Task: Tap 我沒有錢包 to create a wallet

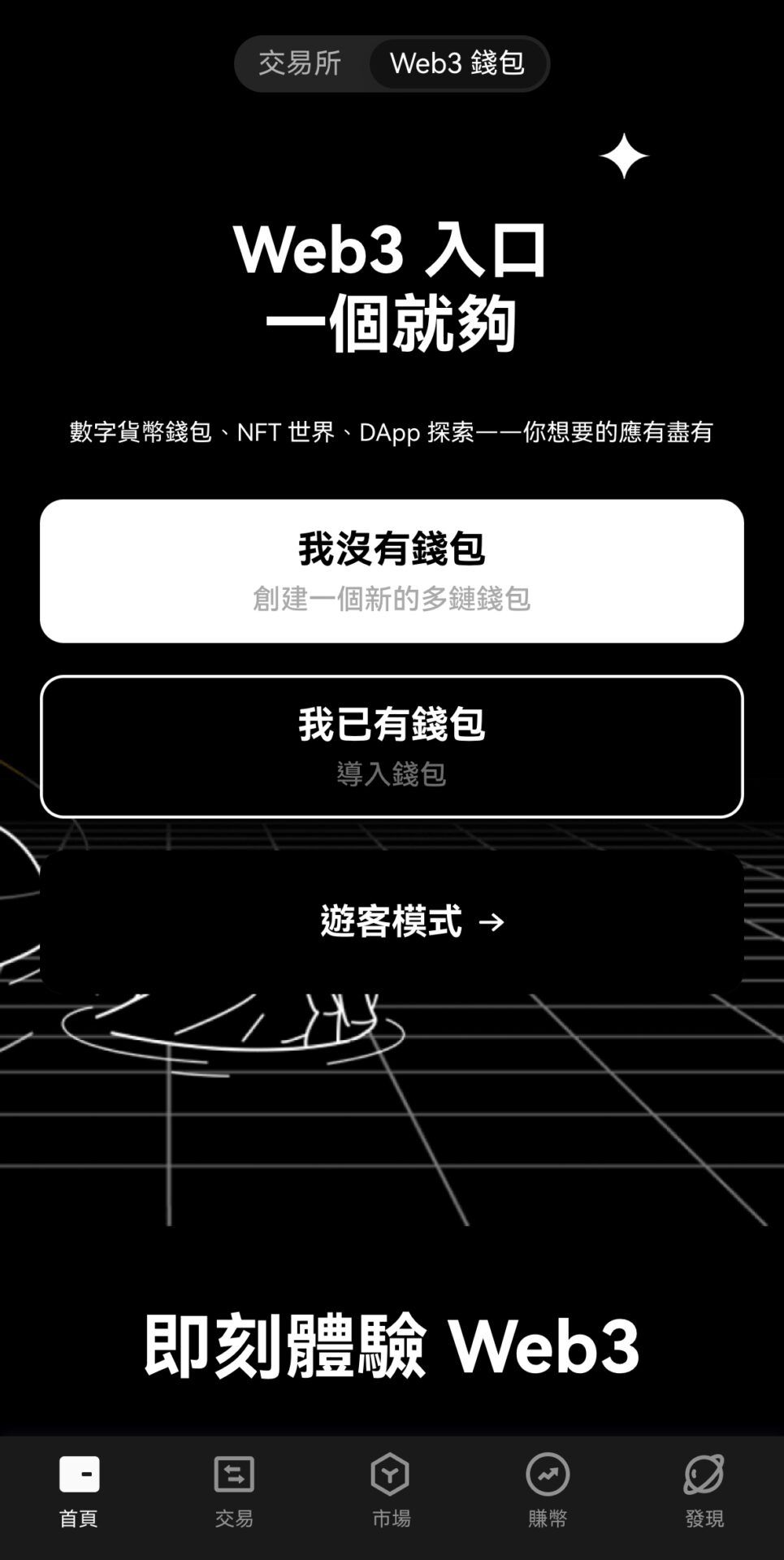Action: 392,571
